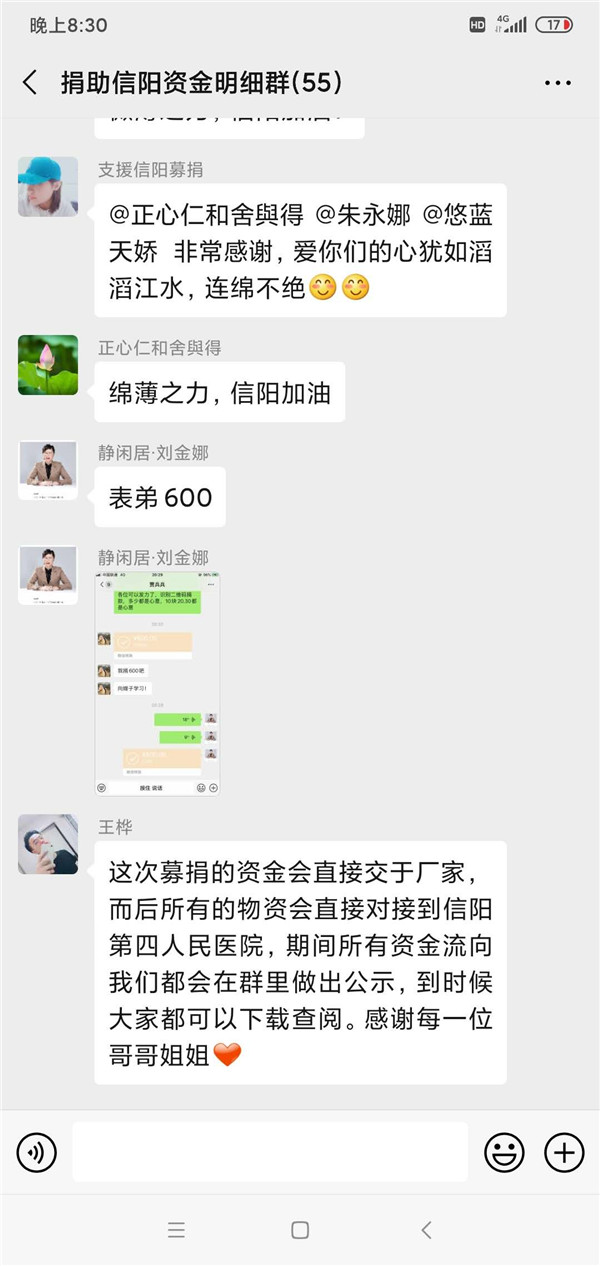Screen dimensions: 600x1266
Task: Open the screenshot image sent by 刘金娜
Action: pos(158,684)
